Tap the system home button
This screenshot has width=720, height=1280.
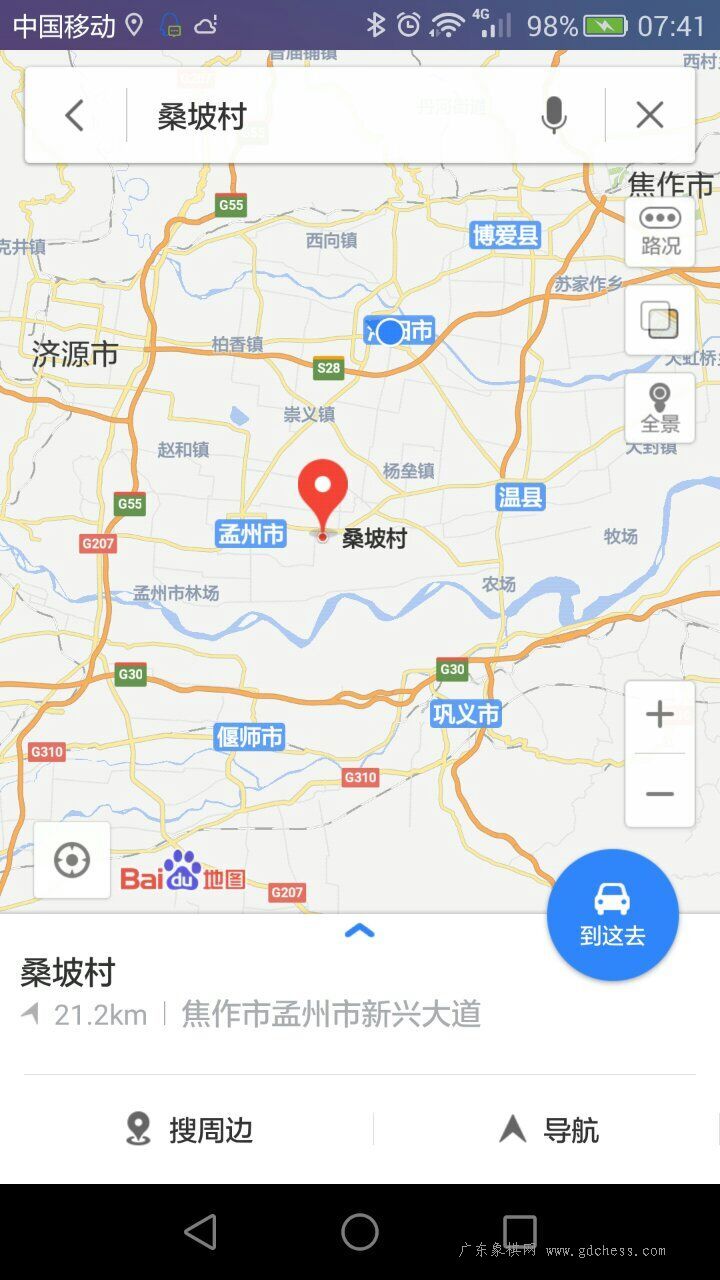[360, 1232]
